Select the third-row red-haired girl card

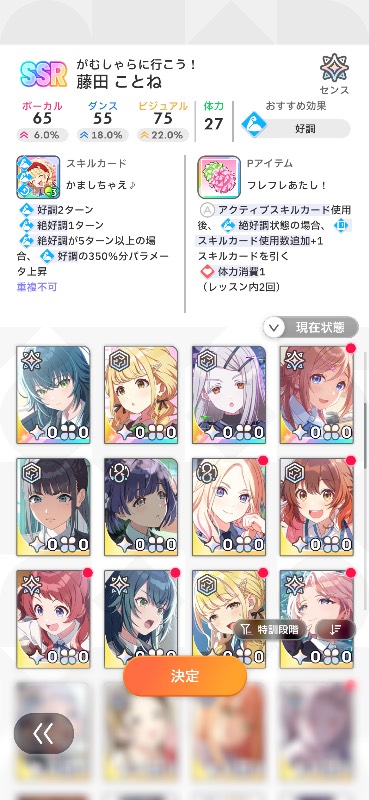coord(53,619)
